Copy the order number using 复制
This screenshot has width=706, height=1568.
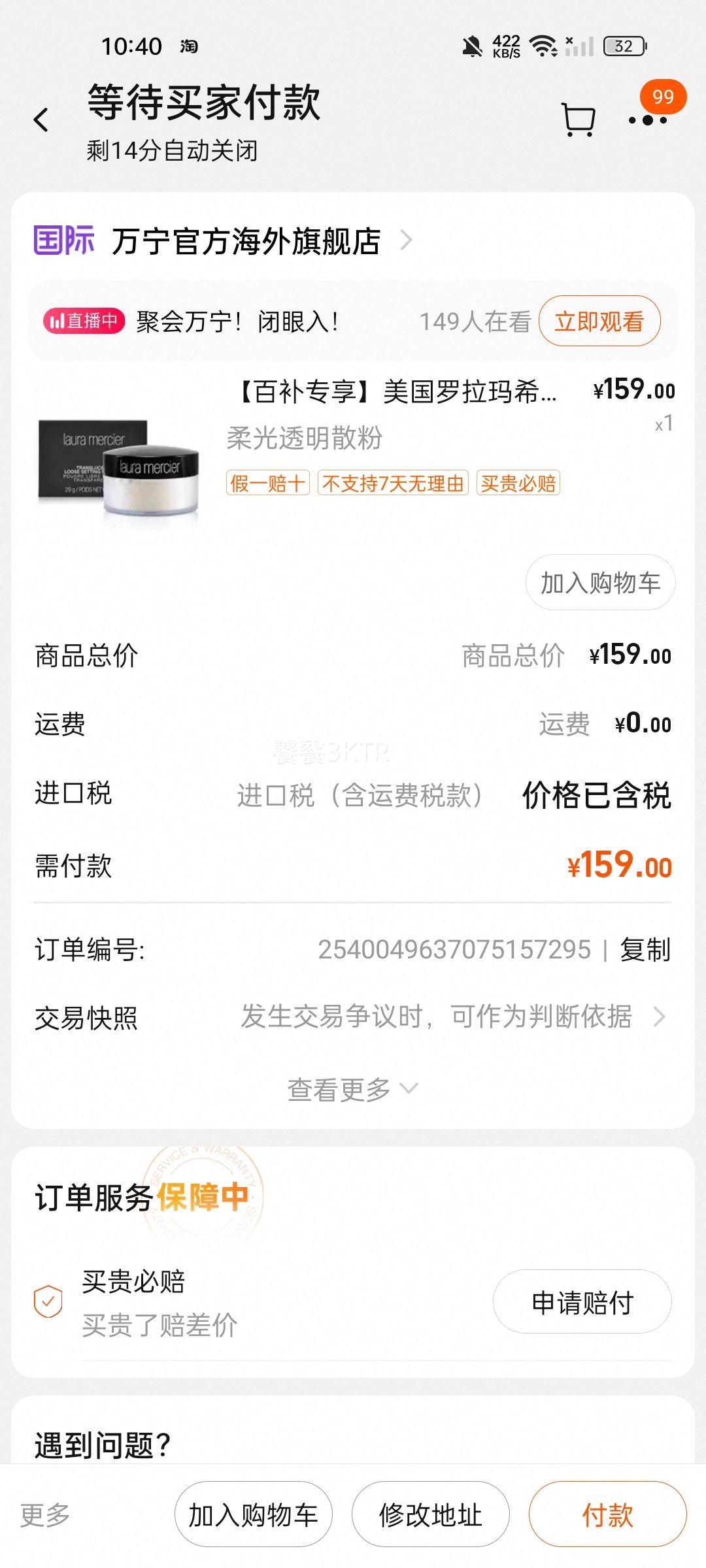click(x=646, y=951)
